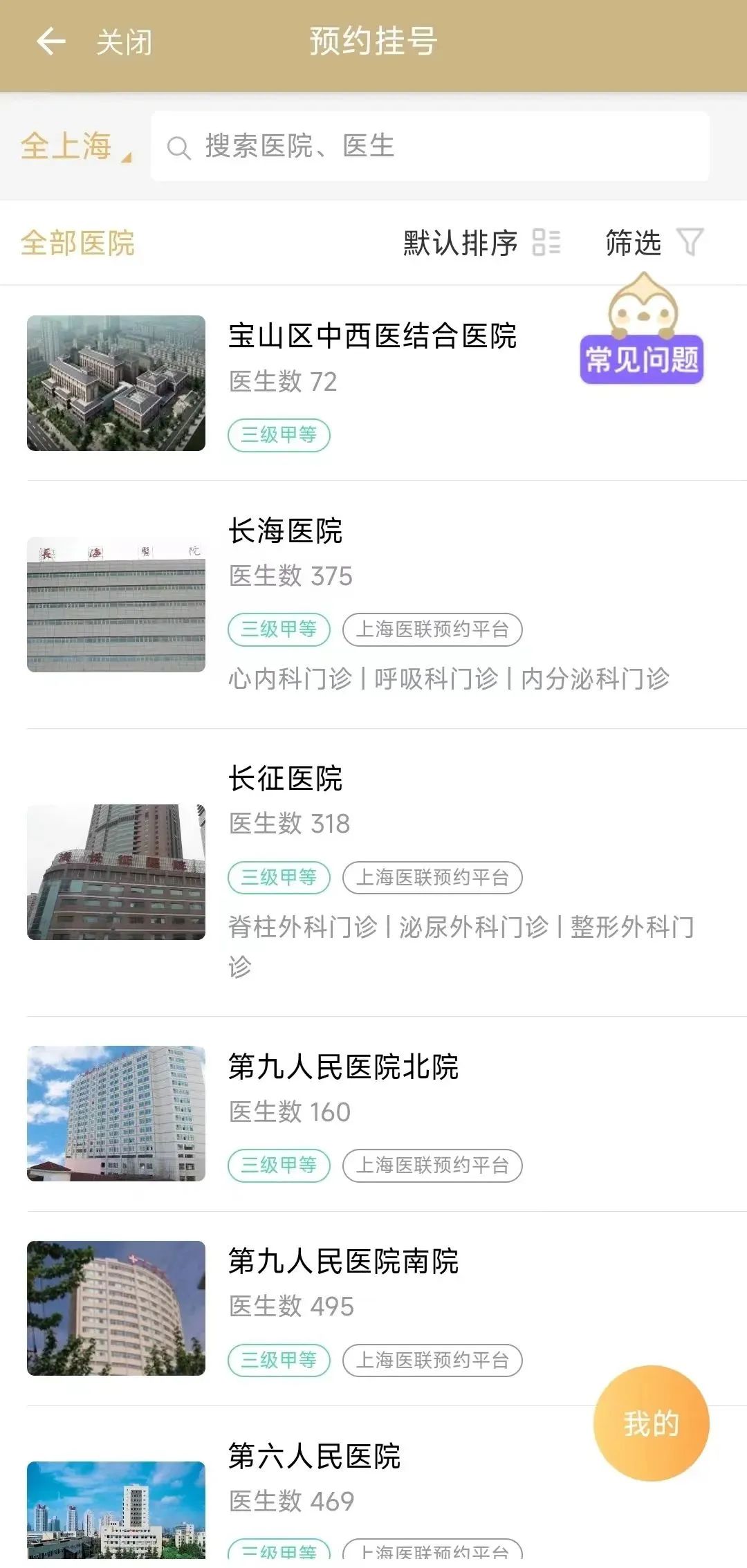This screenshot has height=1568, width=747.
Task: Open 第六人民医院 listing
Action: click(315, 1456)
